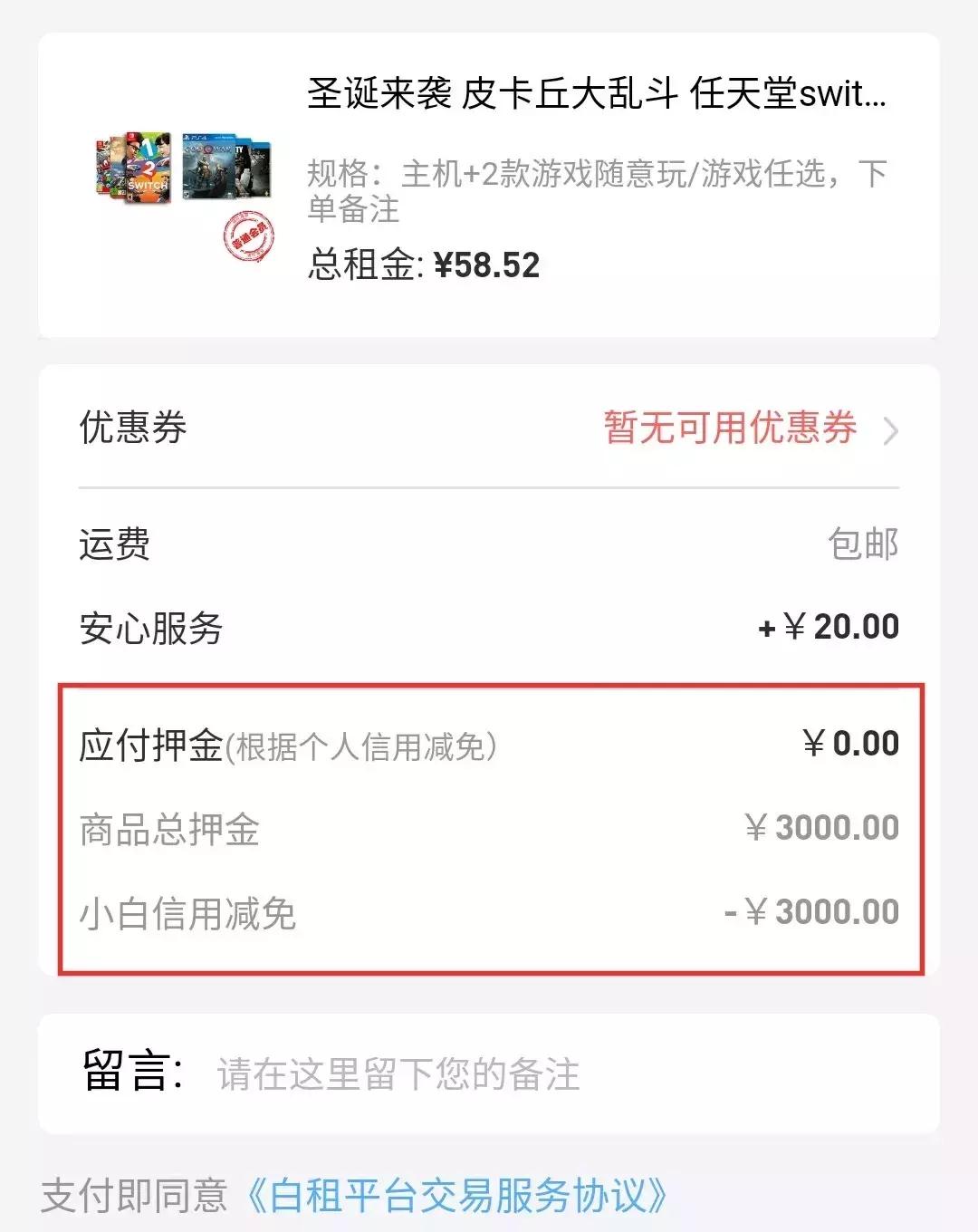Open the 《白租平台交易服务协议》 agreement
This screenshot has width=978, height=1232.
click(x=462, y=1194)
